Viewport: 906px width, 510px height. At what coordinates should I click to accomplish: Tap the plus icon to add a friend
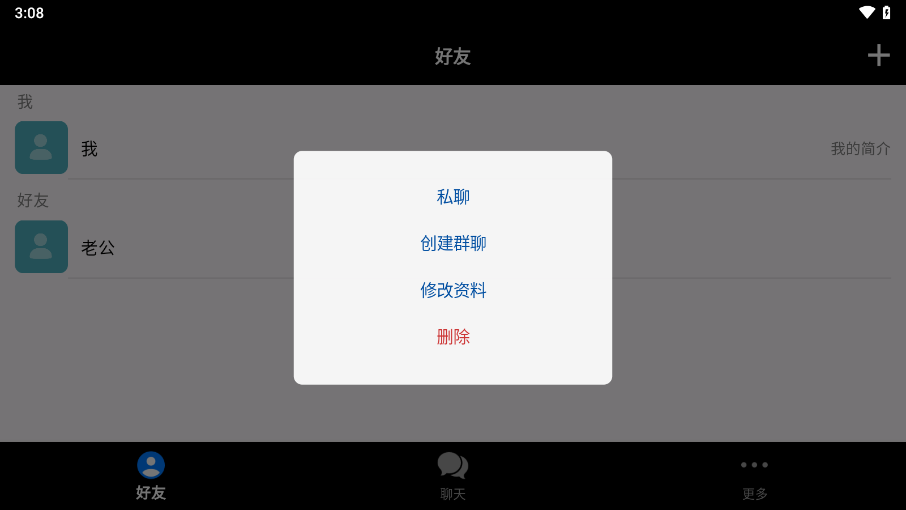(878, 55)
